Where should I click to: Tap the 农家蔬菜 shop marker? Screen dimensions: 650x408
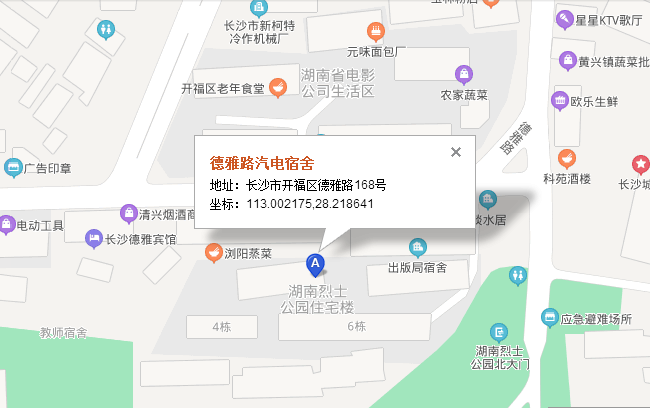(463, 74)
